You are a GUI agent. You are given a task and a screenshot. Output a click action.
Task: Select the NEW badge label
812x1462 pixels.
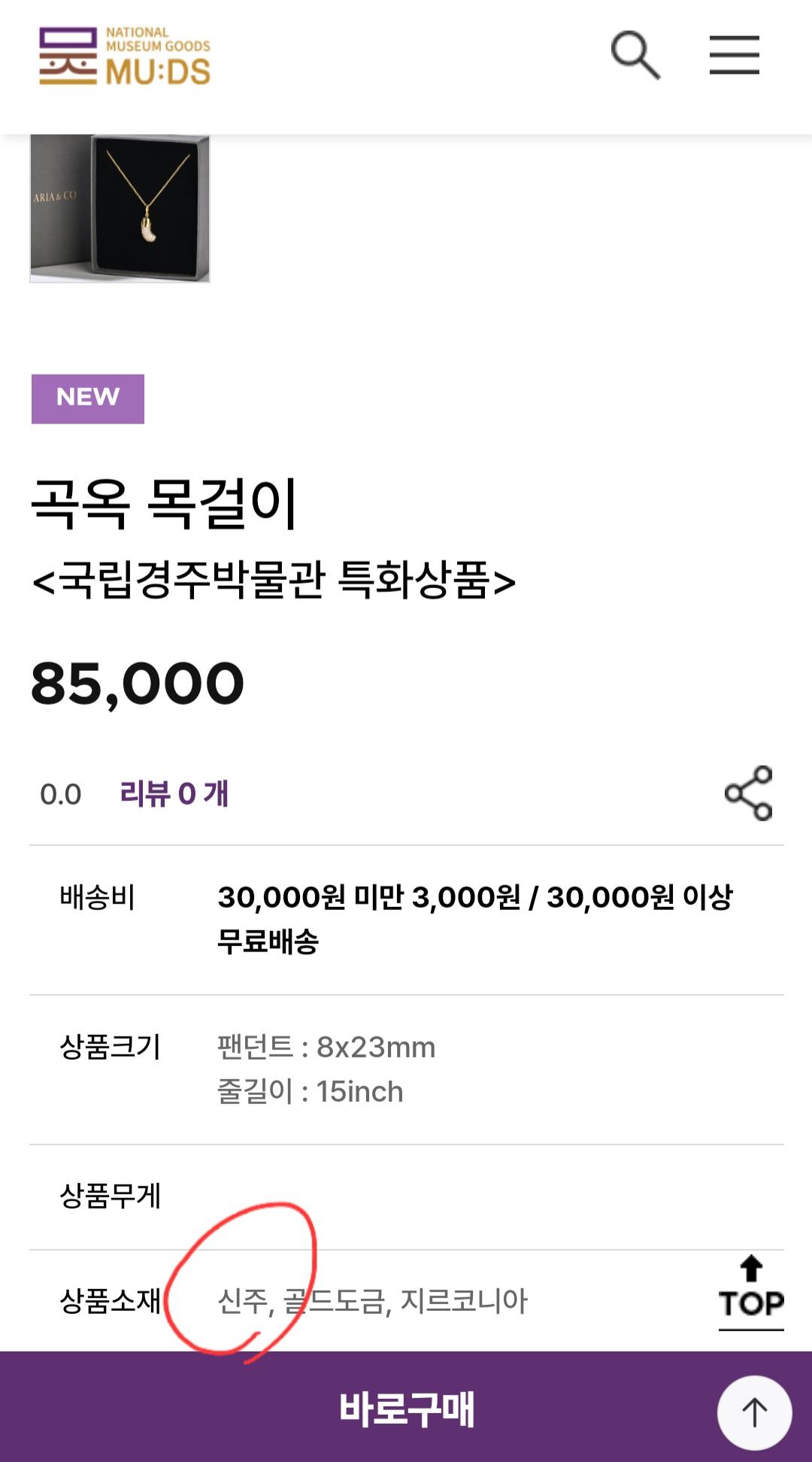coord(87,397)
